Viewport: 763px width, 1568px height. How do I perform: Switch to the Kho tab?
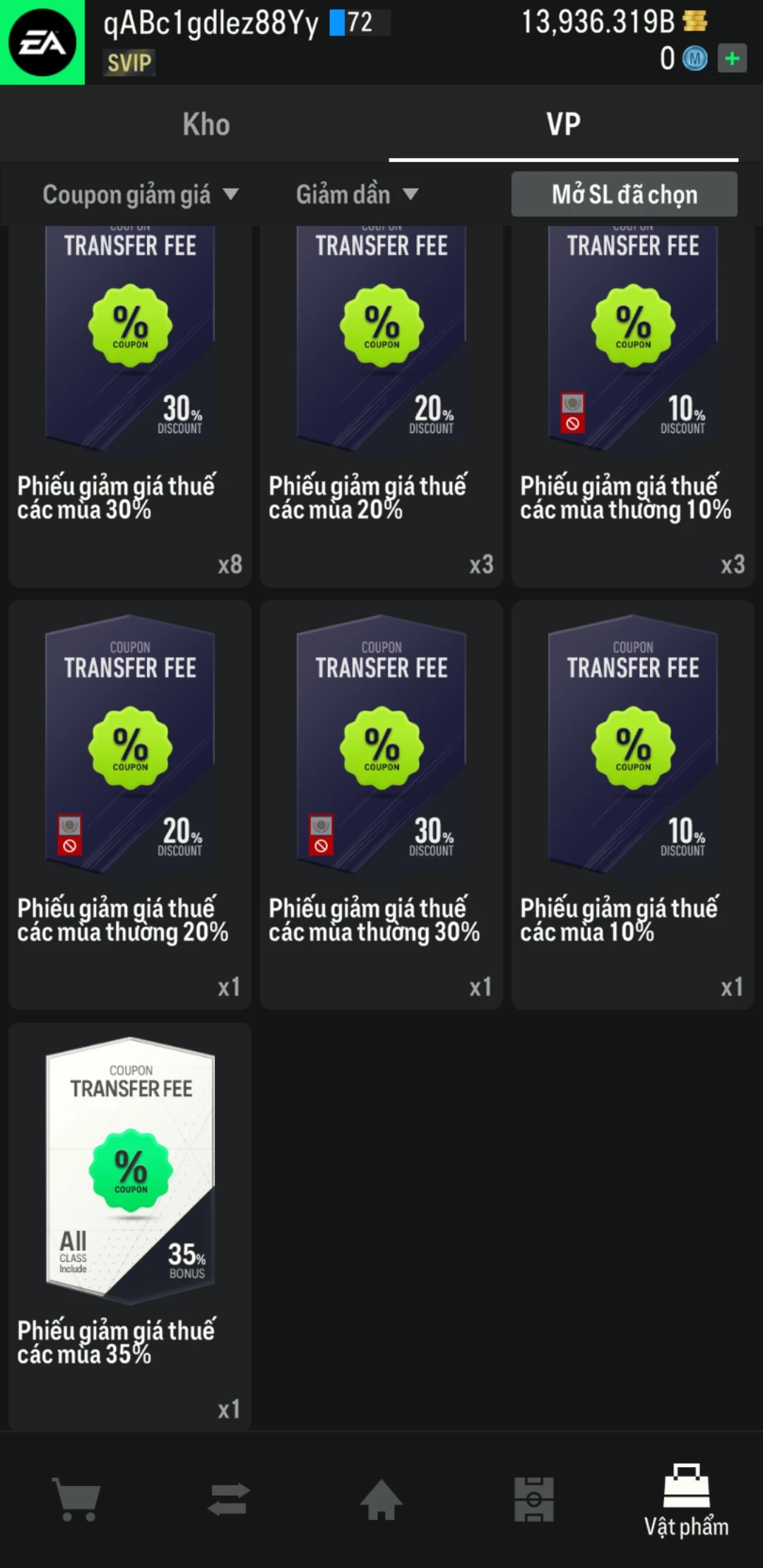(206, 124)
